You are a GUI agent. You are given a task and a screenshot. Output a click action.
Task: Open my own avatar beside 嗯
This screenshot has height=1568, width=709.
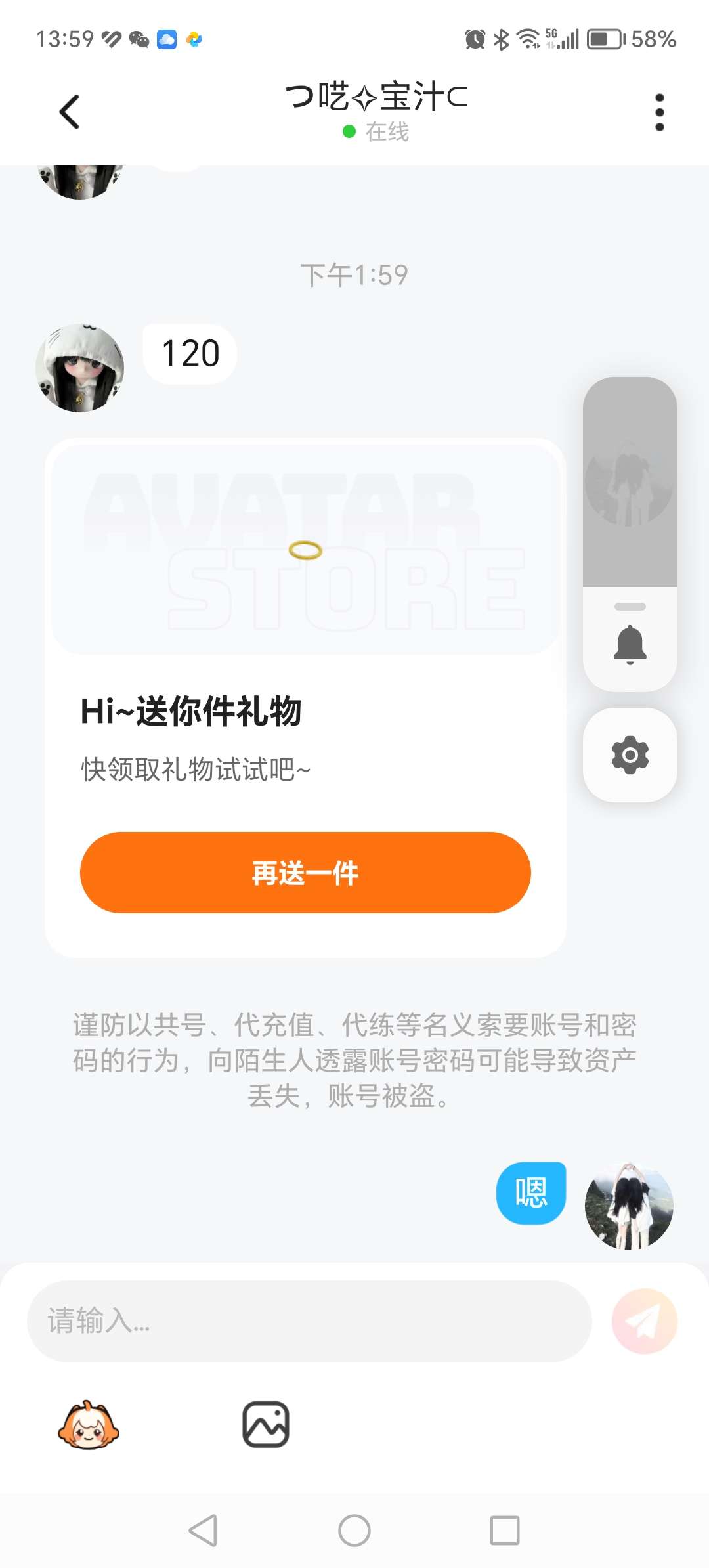pos(629,1206)
